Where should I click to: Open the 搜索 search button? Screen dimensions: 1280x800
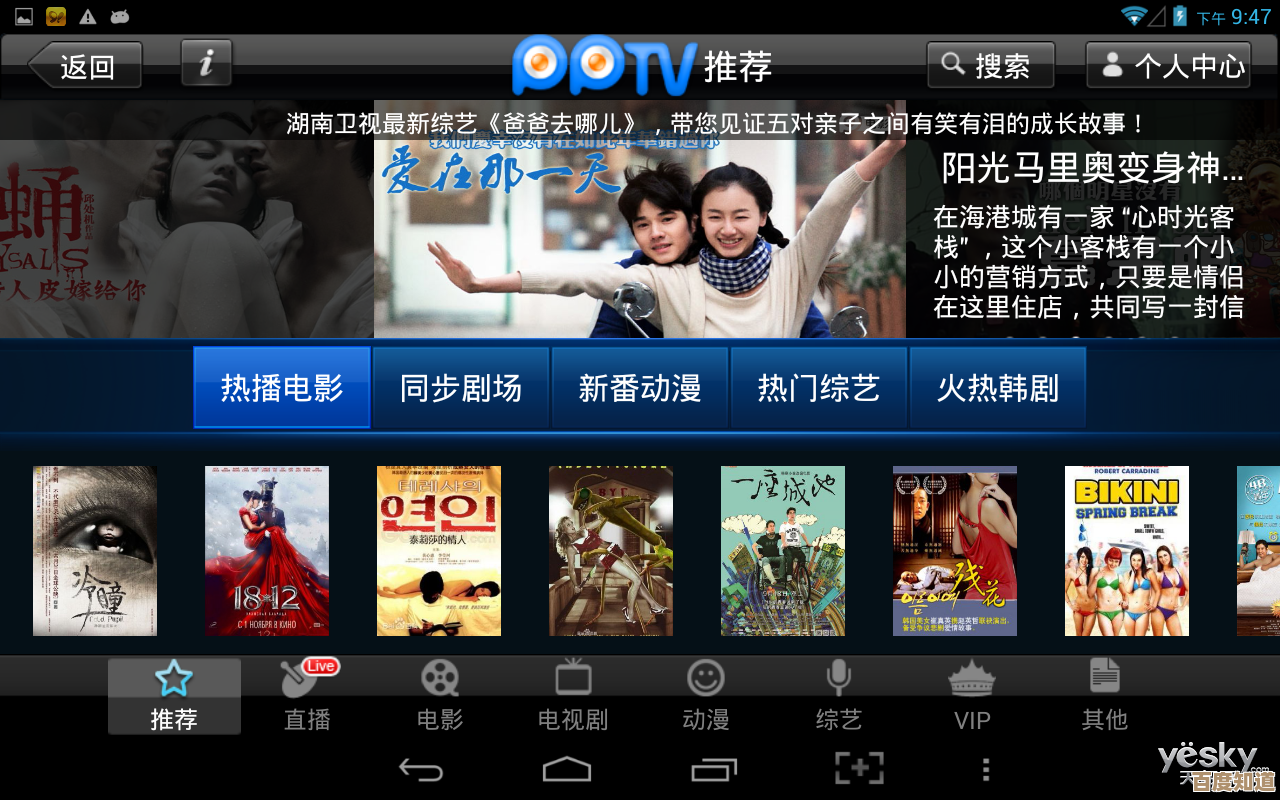point(990,66)
